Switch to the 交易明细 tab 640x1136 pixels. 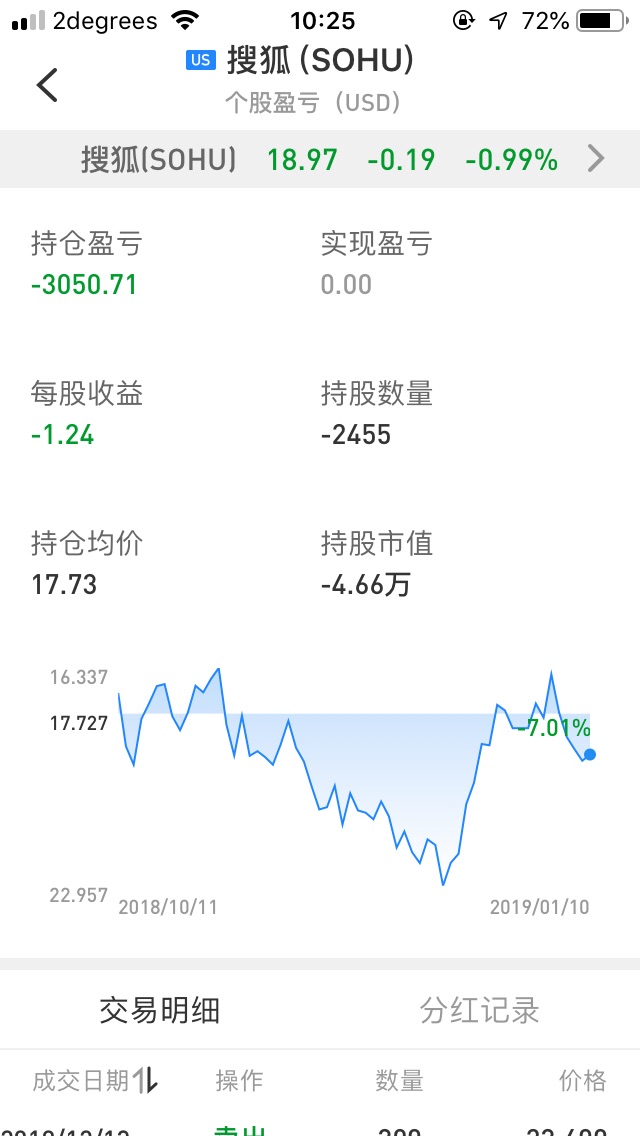coord(159,1009)
